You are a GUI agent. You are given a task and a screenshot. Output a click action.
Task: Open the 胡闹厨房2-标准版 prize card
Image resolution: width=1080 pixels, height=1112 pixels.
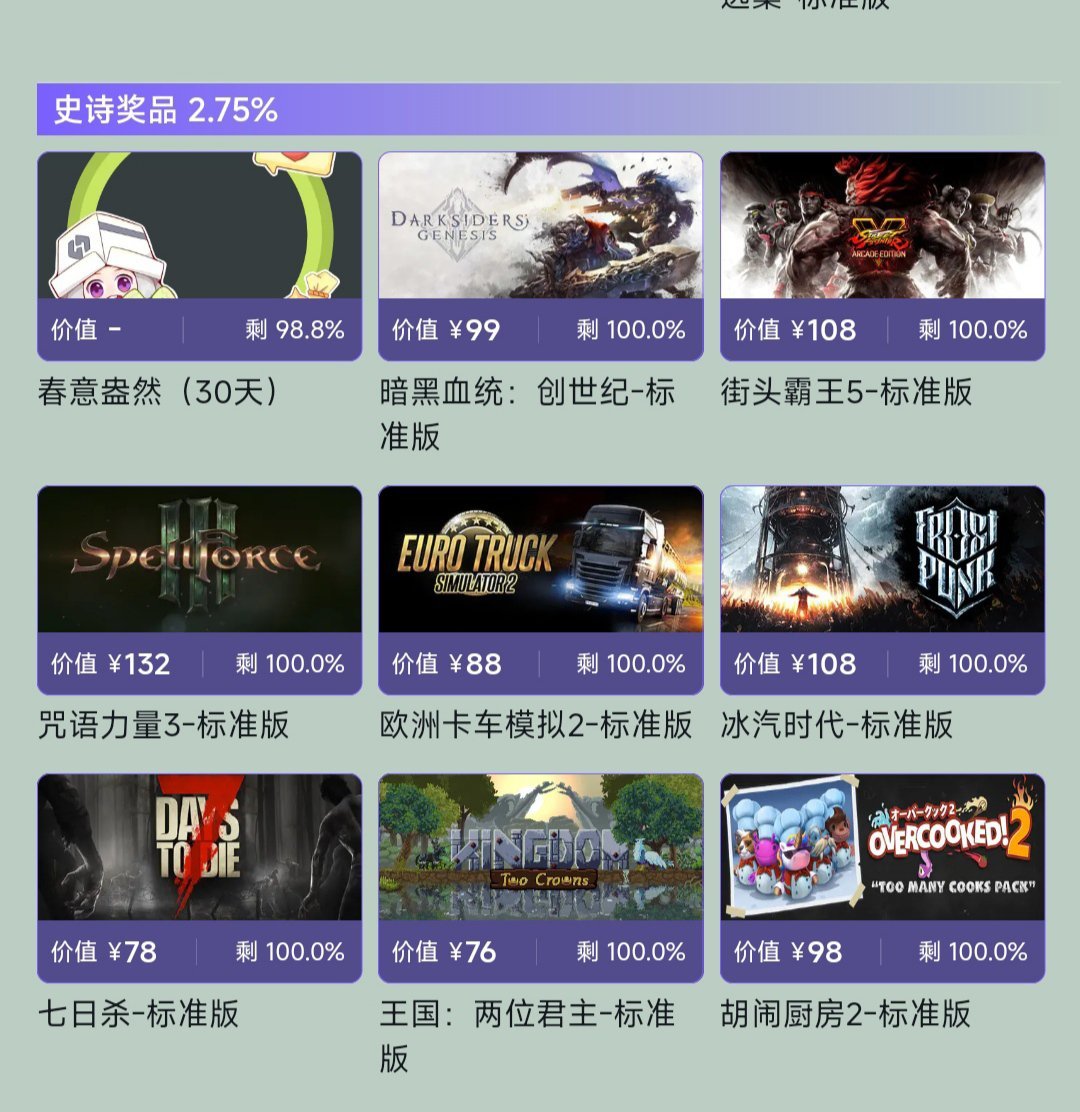[x=882, y=877]
